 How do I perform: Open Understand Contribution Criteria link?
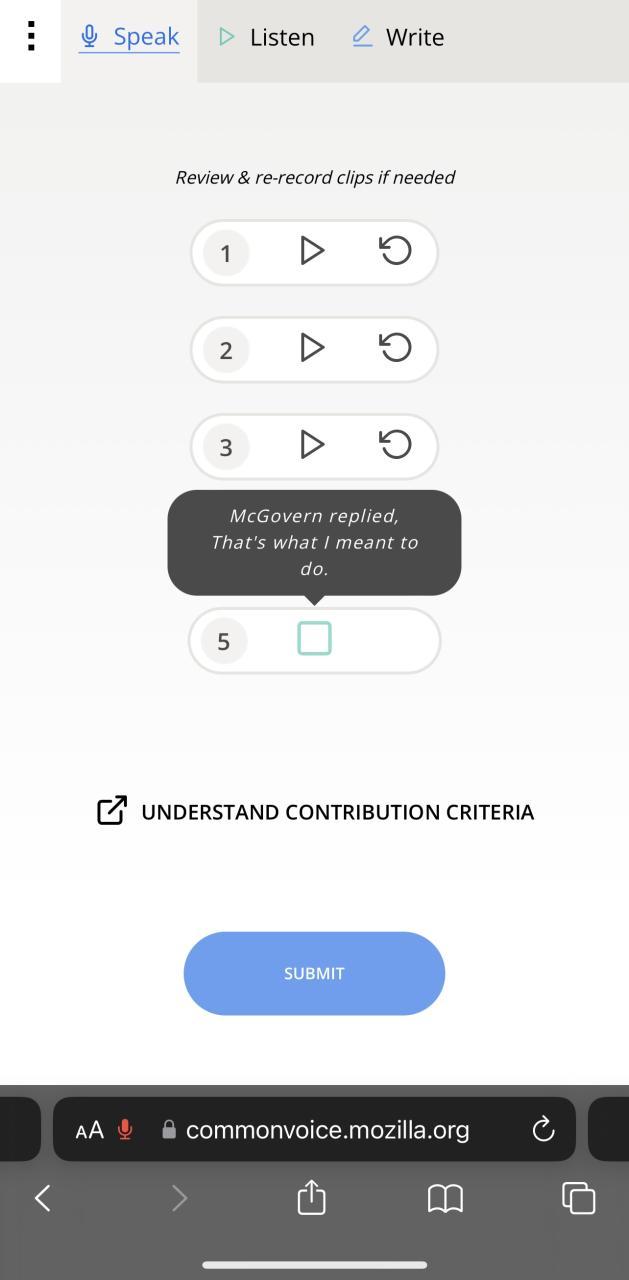[x=315, y=811]
